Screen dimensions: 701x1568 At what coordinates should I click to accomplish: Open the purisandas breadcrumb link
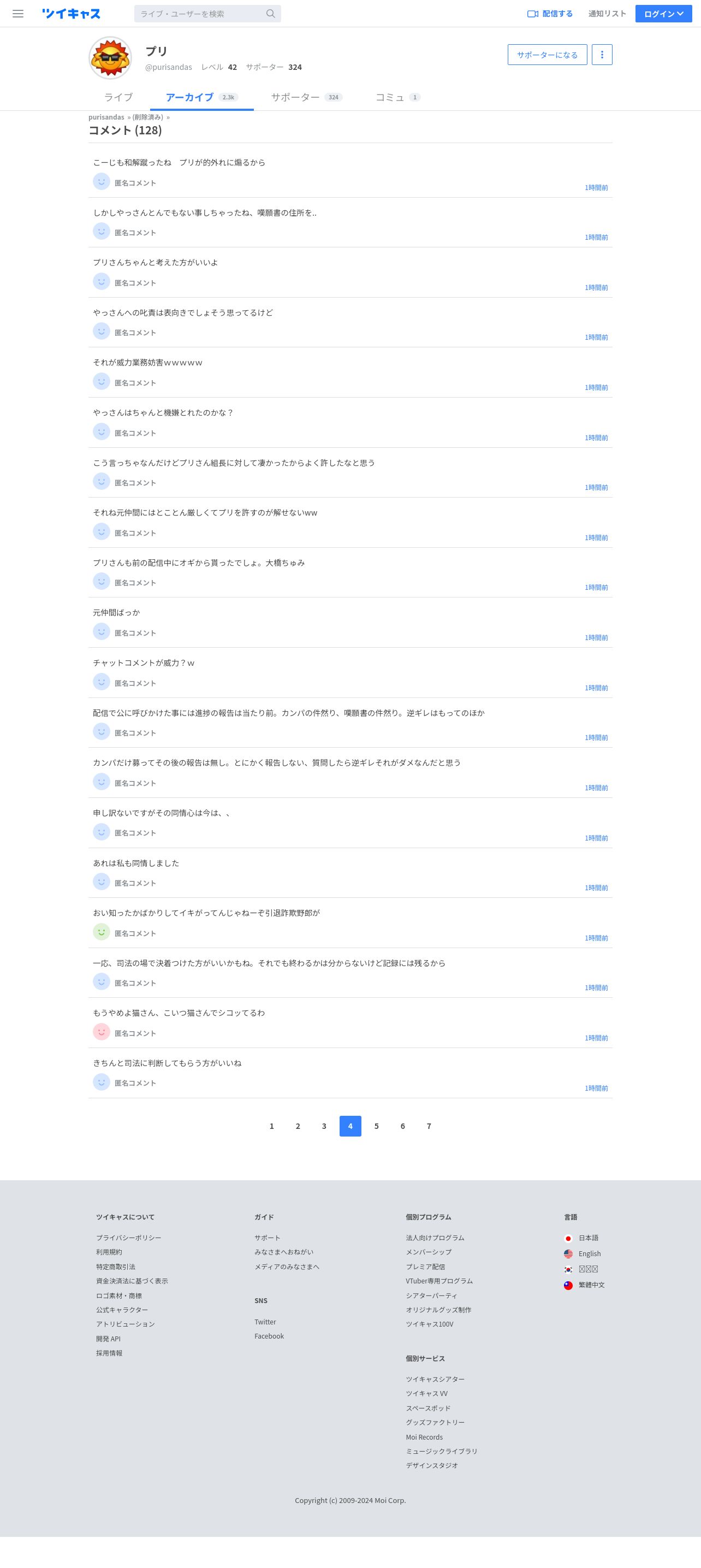[106, 117]
